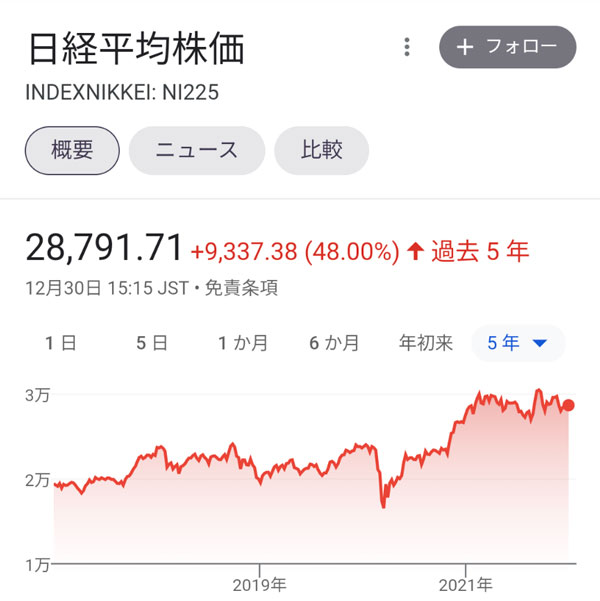Select the 概要 chip
The image size is (600, 601).
72,151
